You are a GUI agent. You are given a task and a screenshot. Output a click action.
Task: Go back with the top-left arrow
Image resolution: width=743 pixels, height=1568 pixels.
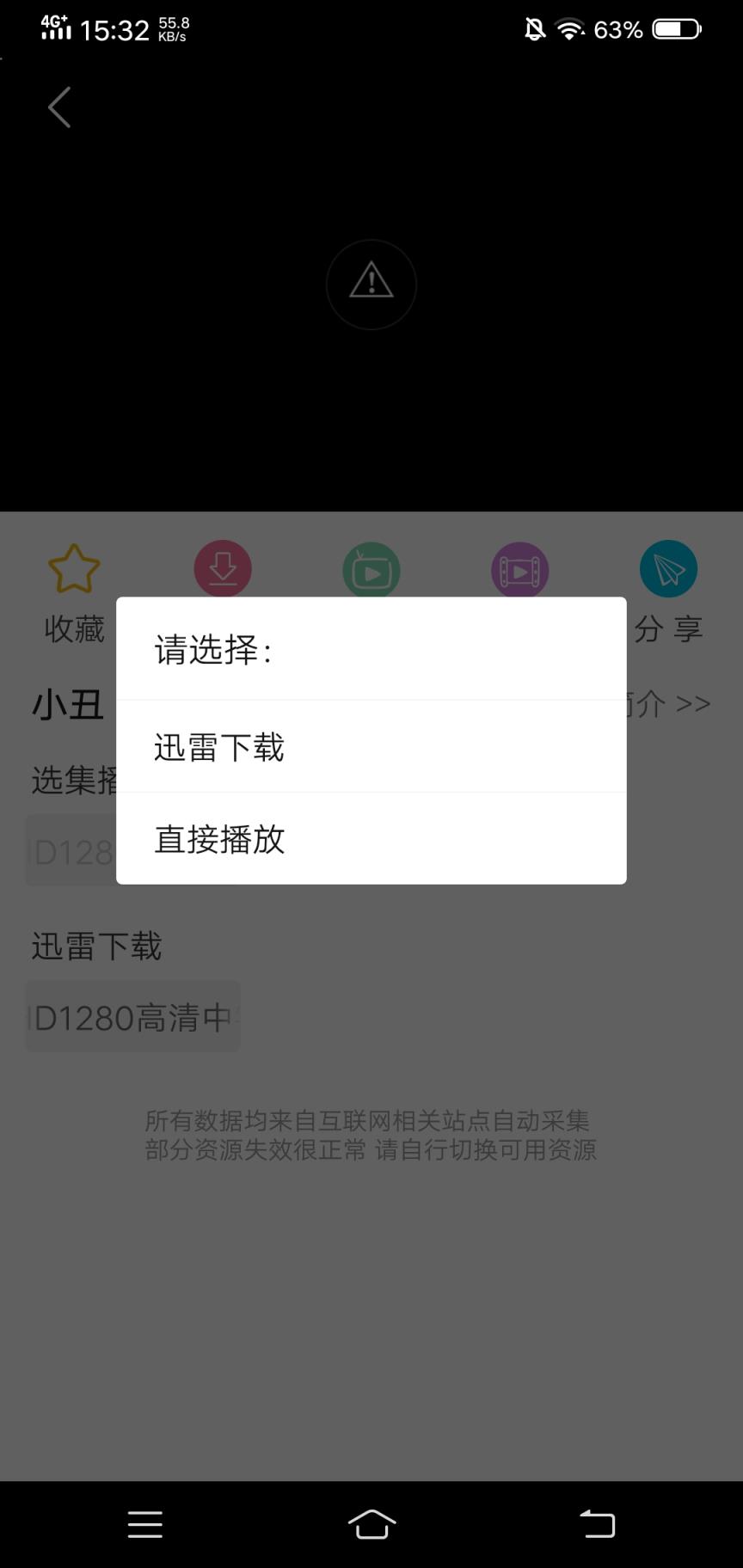(59, 107)
